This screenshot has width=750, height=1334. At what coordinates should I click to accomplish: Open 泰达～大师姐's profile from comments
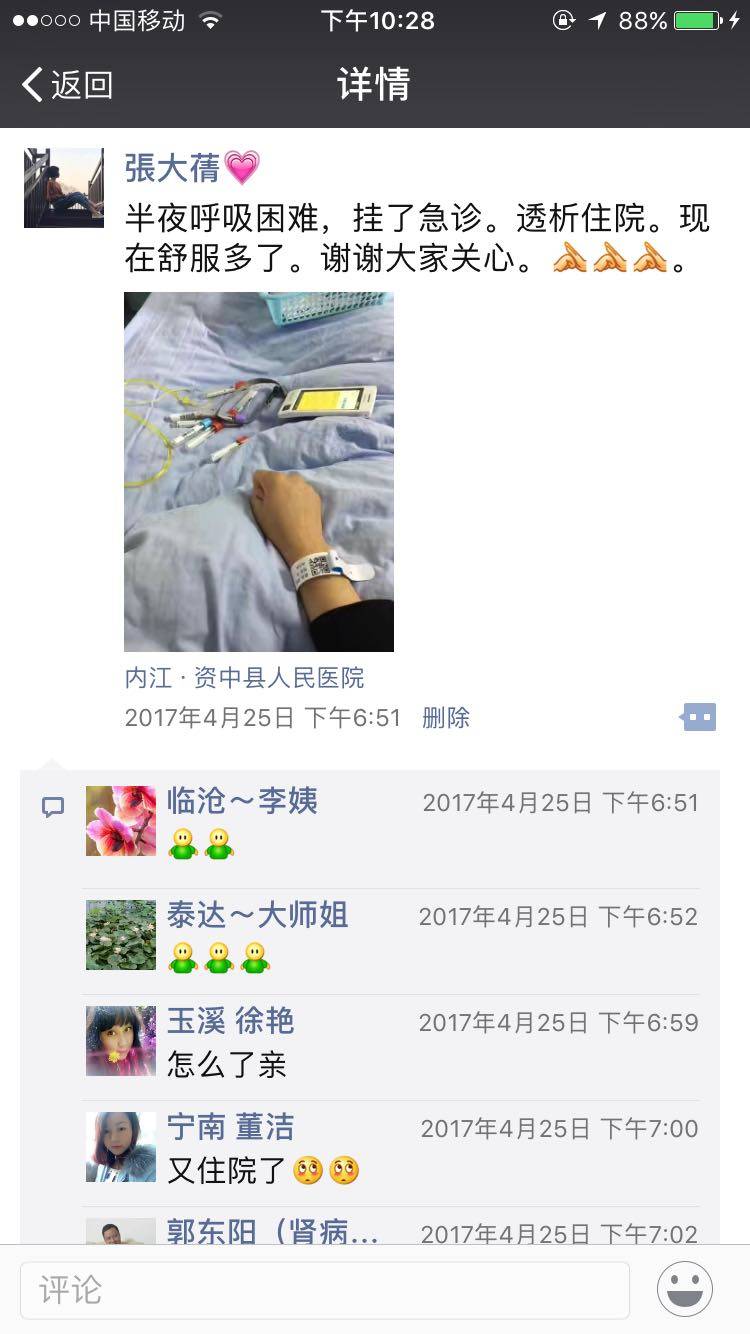[x=257, y=915]
